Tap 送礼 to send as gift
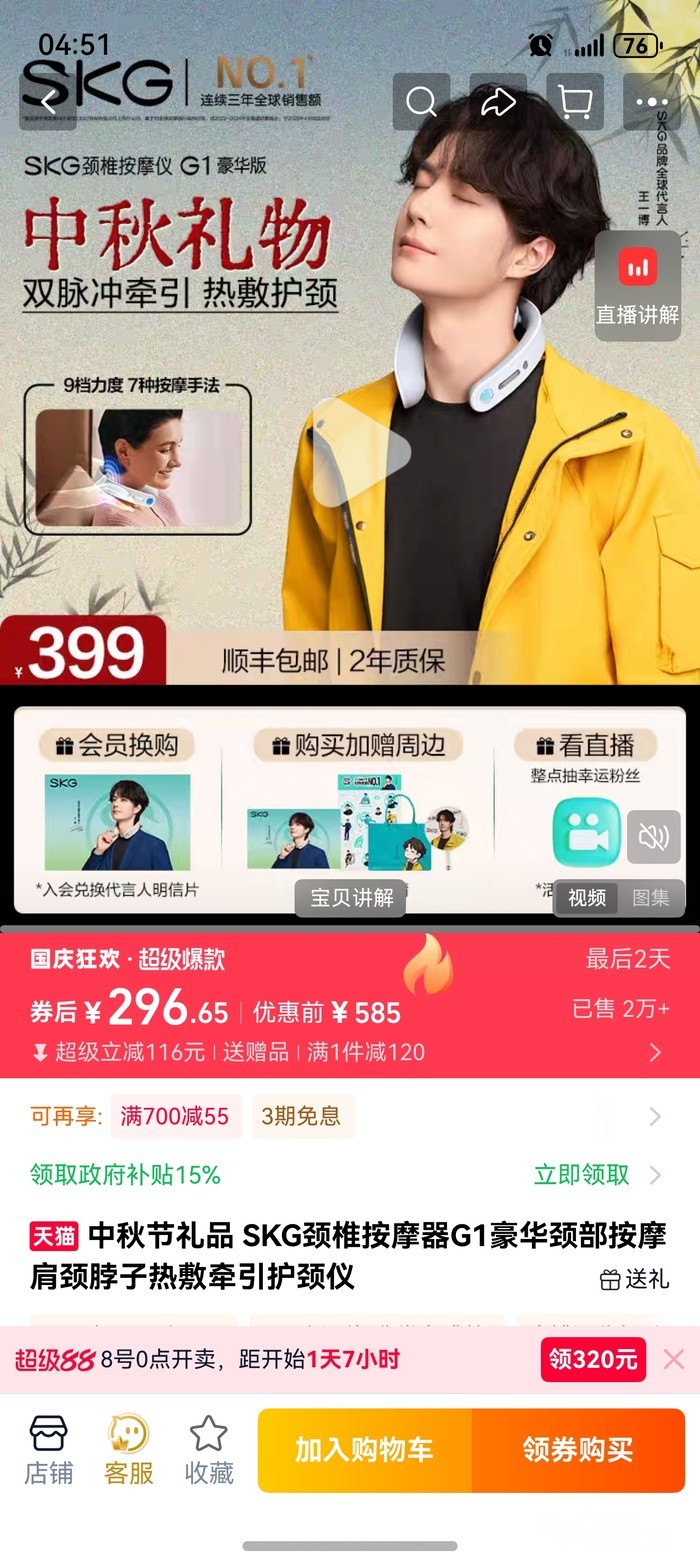The image size is (700, 1562). tap(634, 1279)
